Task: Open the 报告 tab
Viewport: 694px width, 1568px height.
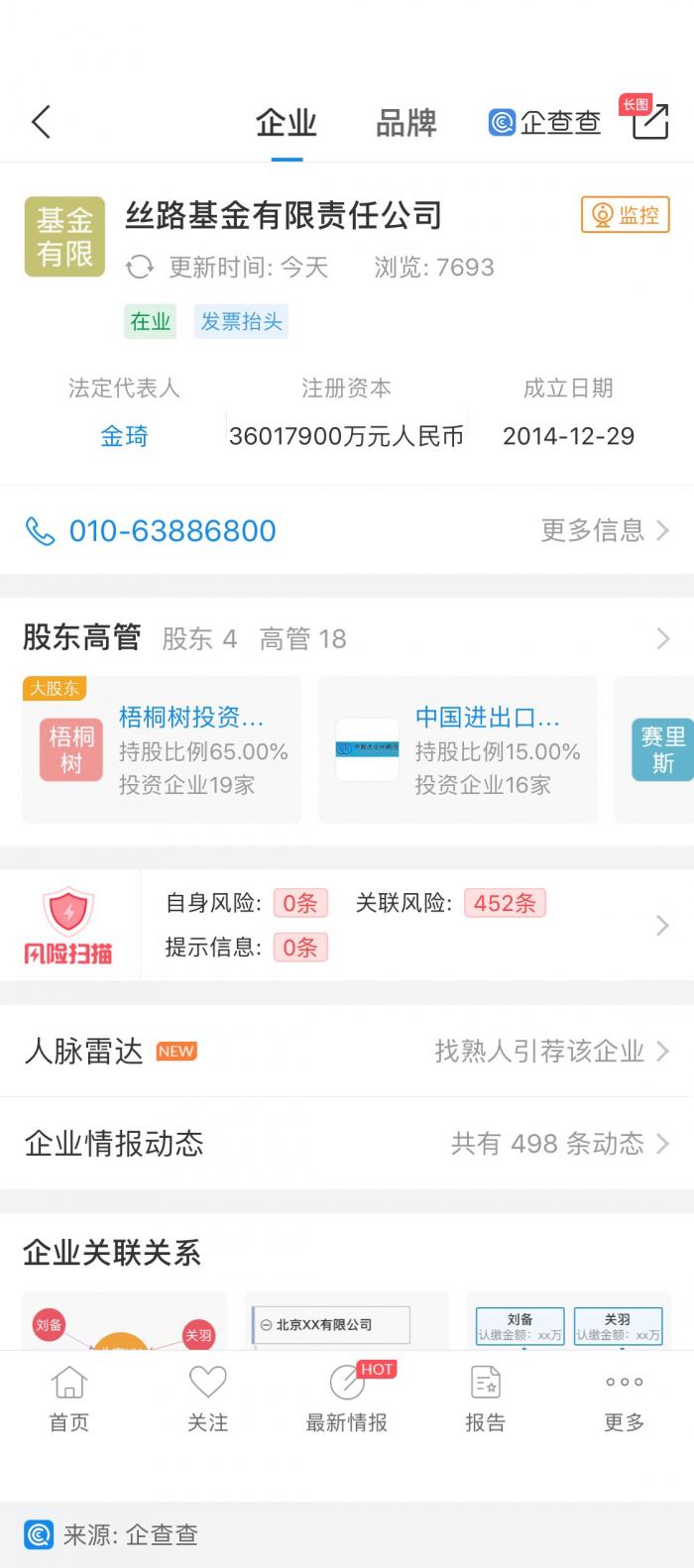Action: [486, 1399]
